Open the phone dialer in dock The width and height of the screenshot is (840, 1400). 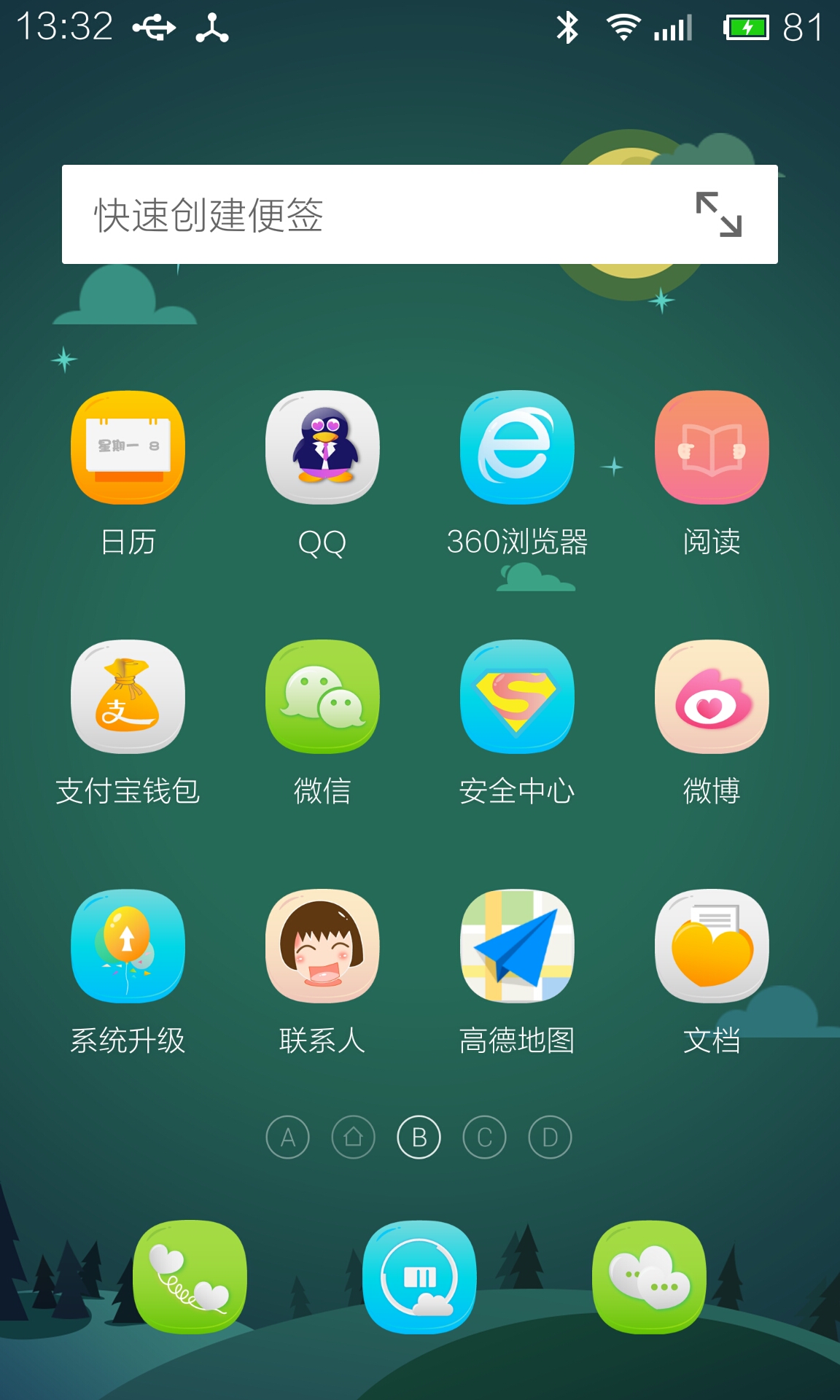point(190,1277)
